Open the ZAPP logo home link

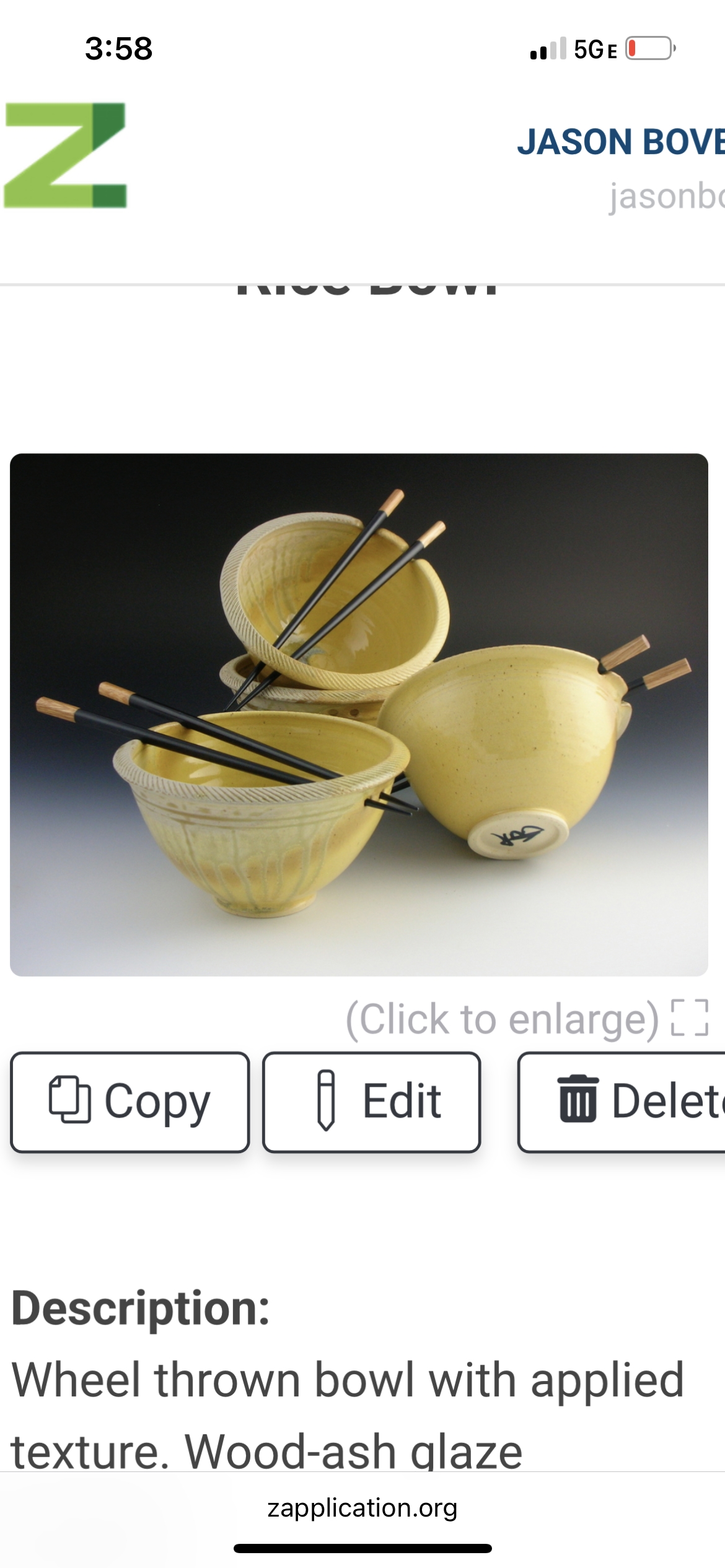tap(65, 155)
